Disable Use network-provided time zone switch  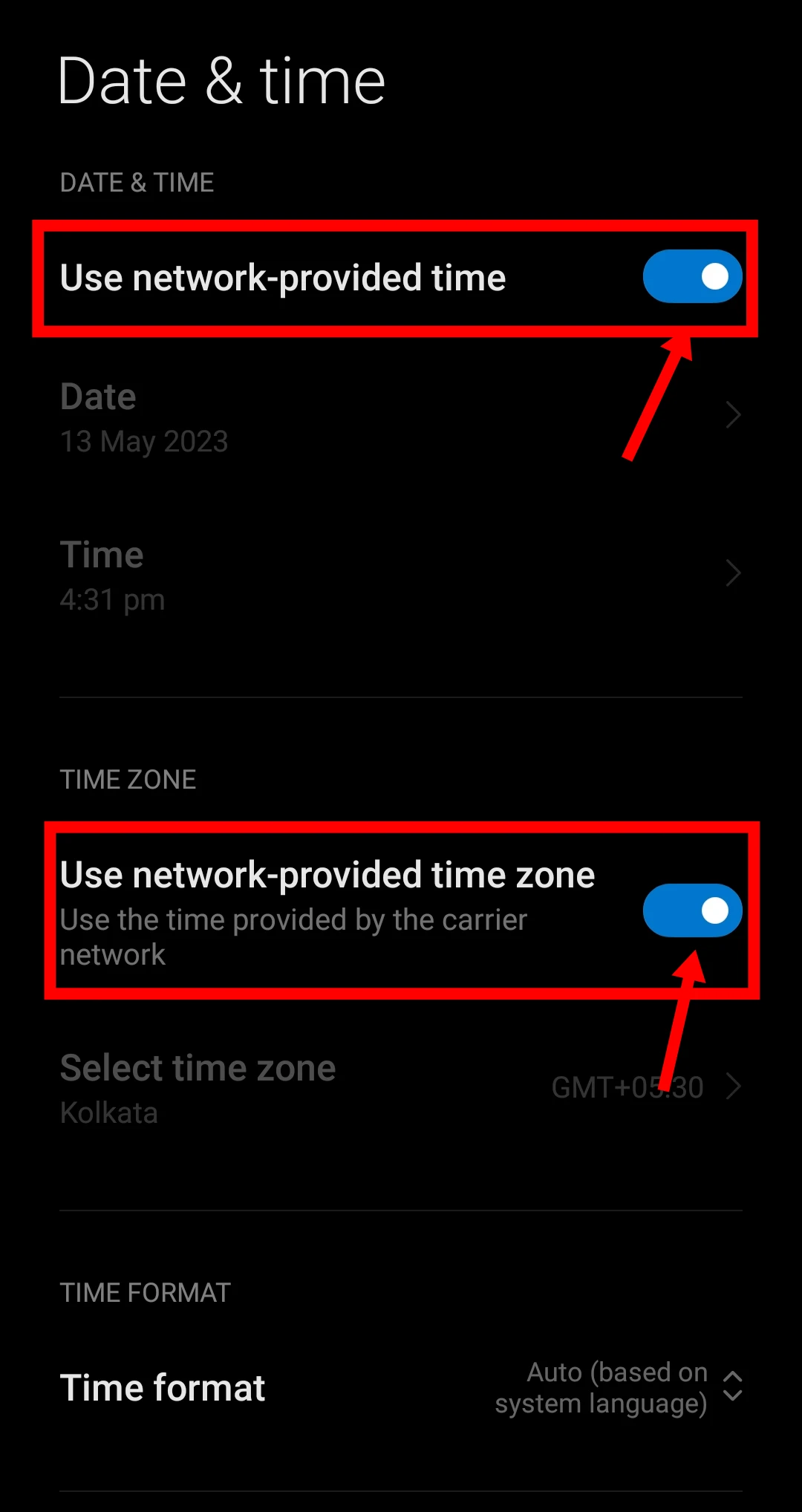(x=692, y=910)
